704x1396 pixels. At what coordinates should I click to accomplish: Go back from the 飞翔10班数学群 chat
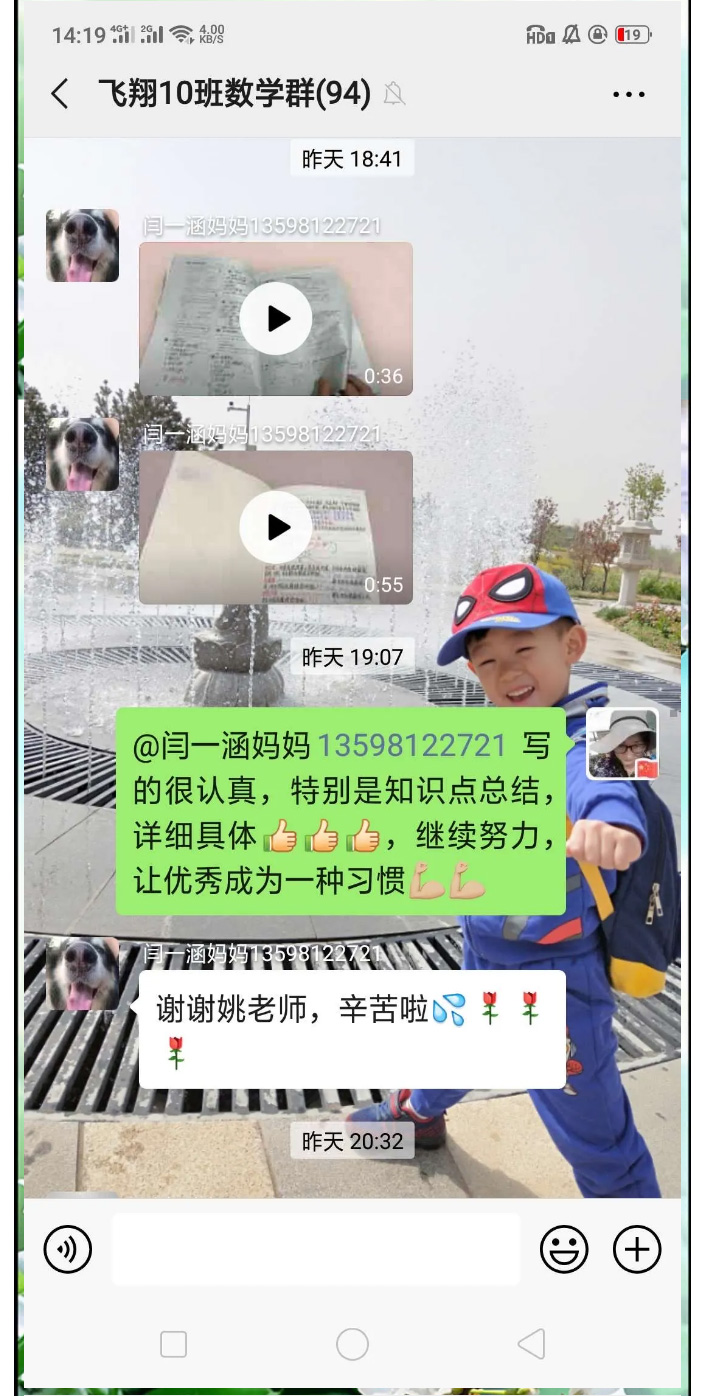(60, 94)
